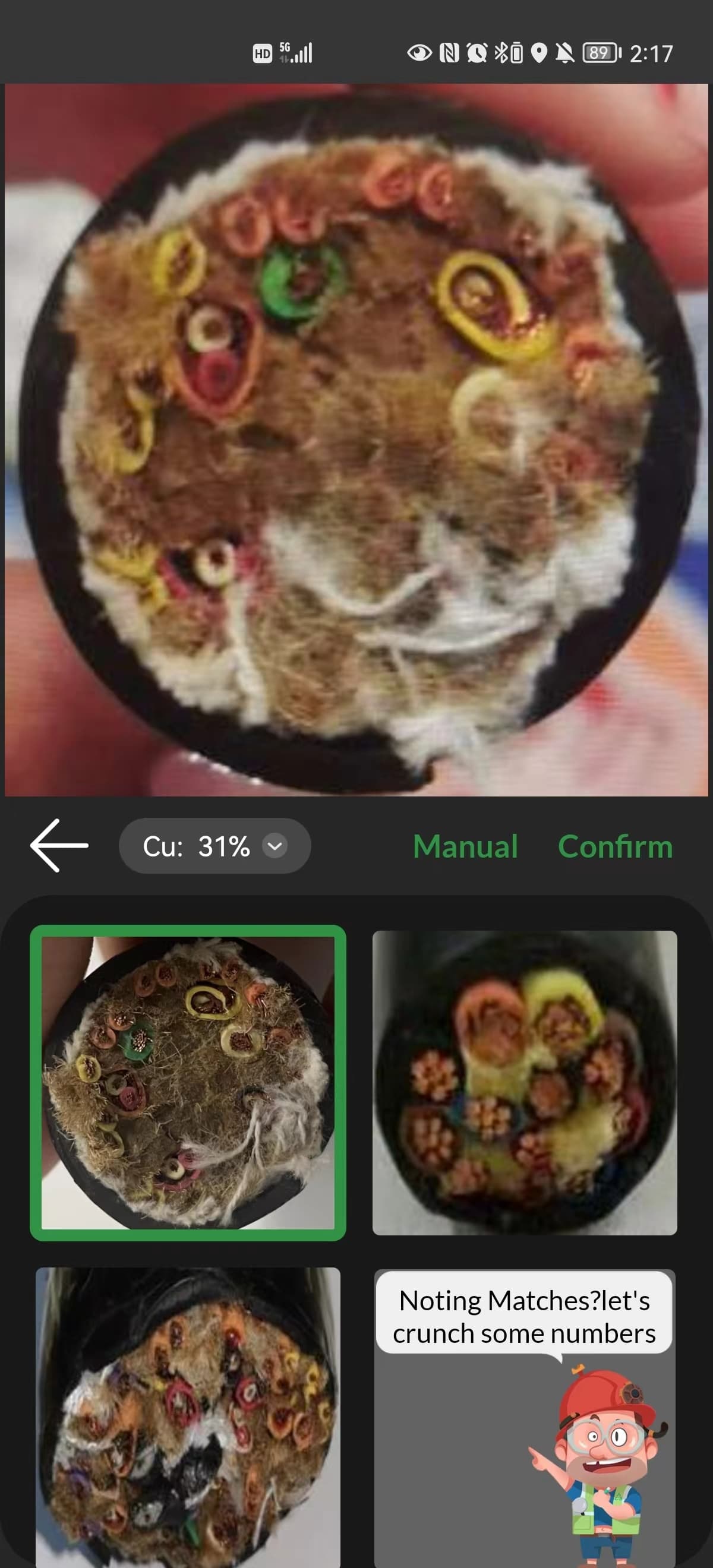Switch to Manual entry
The image size is (713, 1568).
pos(465,847)
